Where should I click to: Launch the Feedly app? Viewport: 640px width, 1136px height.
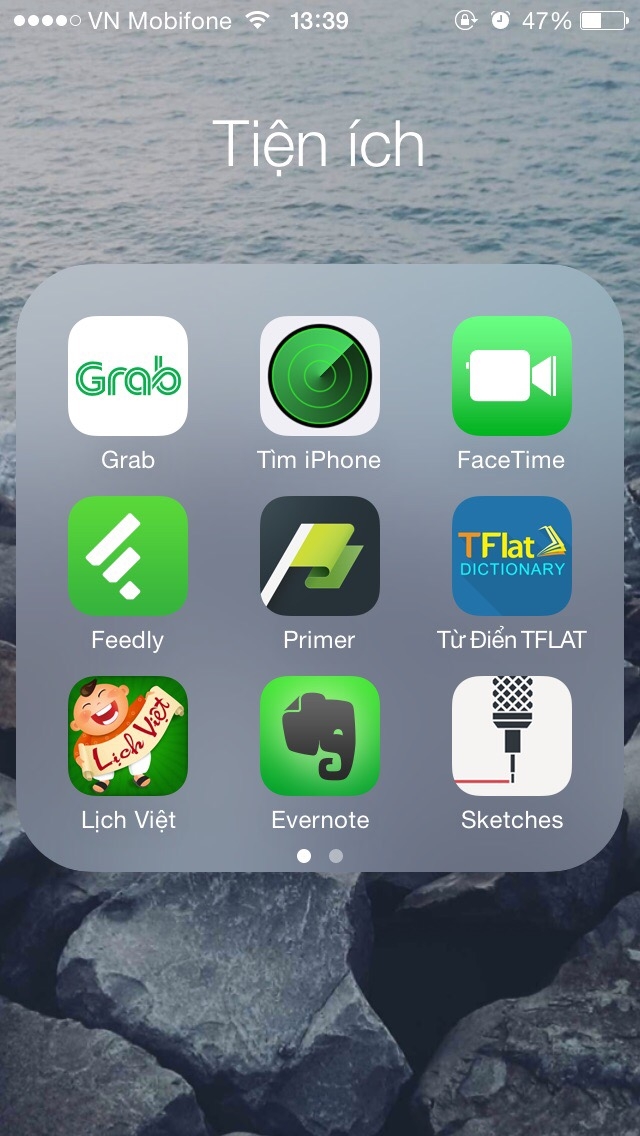click(x=128, y=556)
